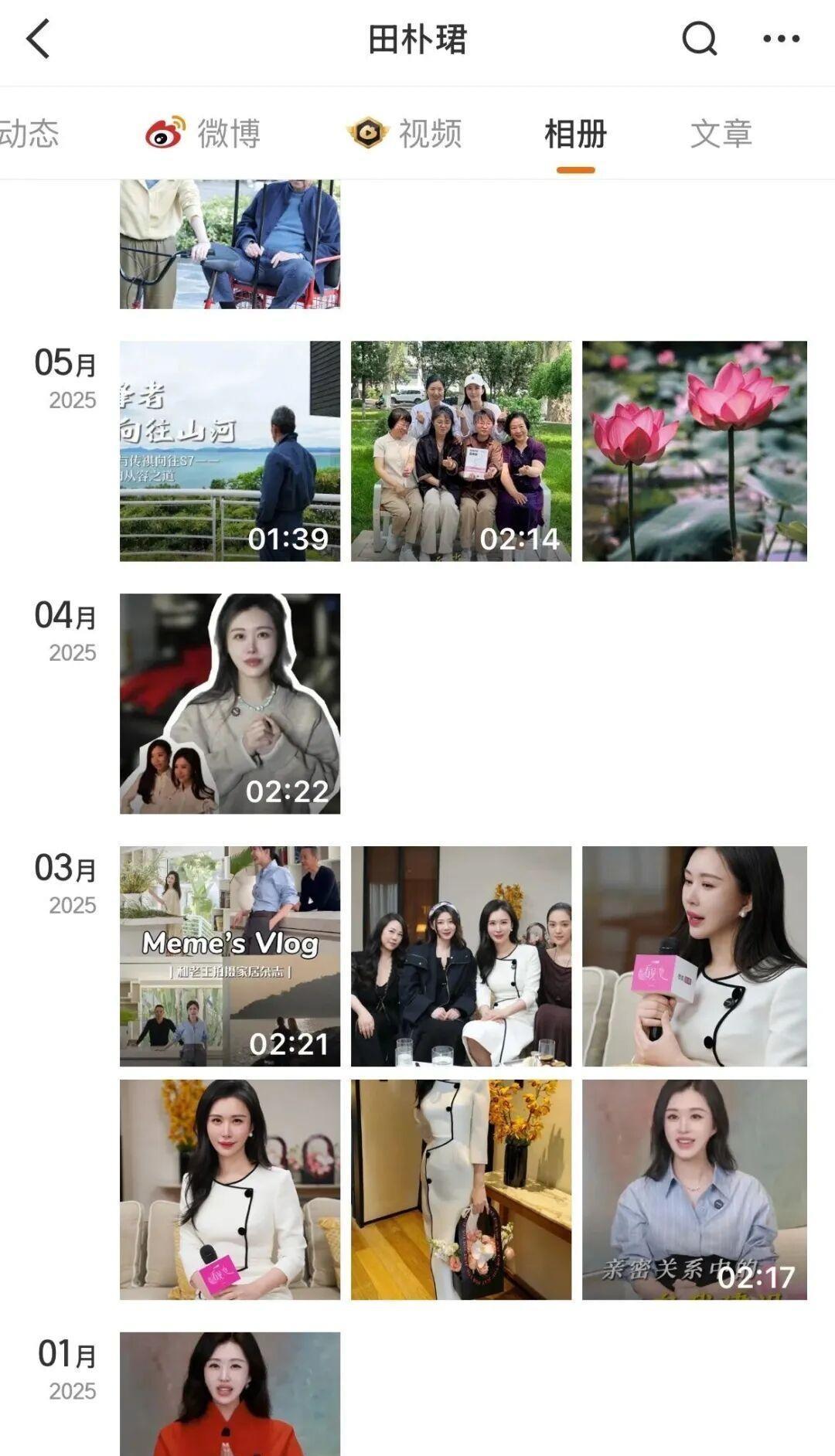835x1456 pixels.
Task: Open search on this profile
Action: pos(699,39)
